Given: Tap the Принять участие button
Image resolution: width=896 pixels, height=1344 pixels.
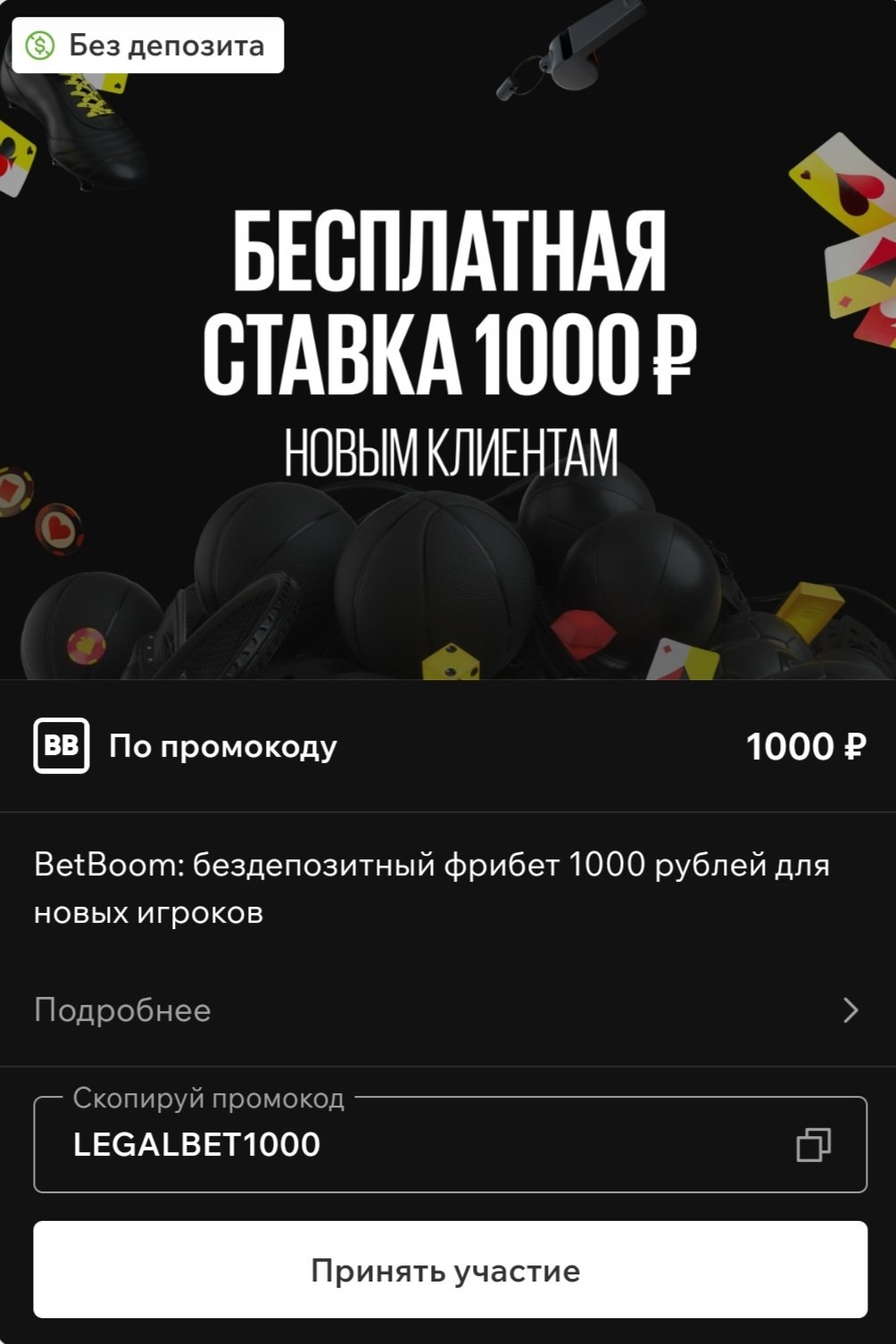Looking at the screenshot, I should 450,1269.
